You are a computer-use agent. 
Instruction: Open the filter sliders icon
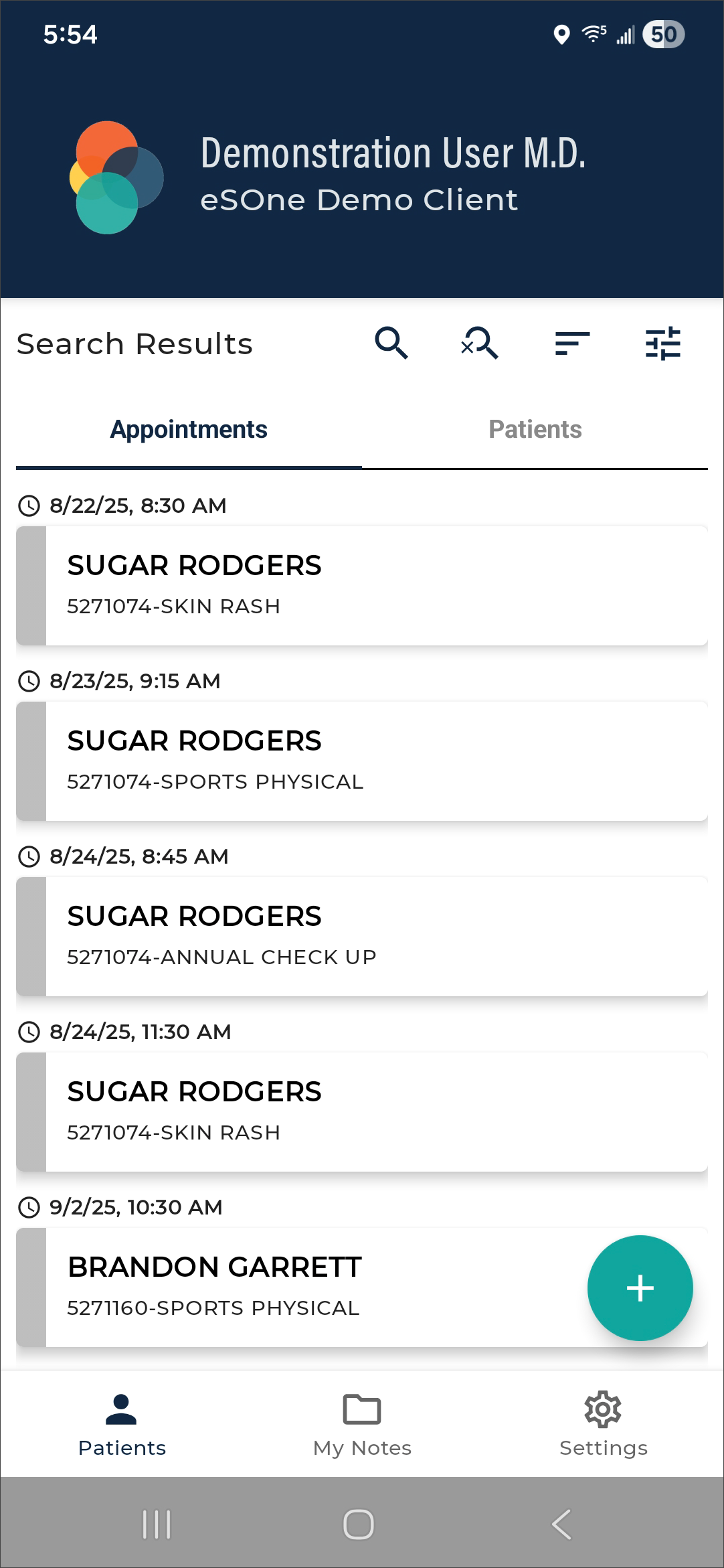(x=662, y=343)
